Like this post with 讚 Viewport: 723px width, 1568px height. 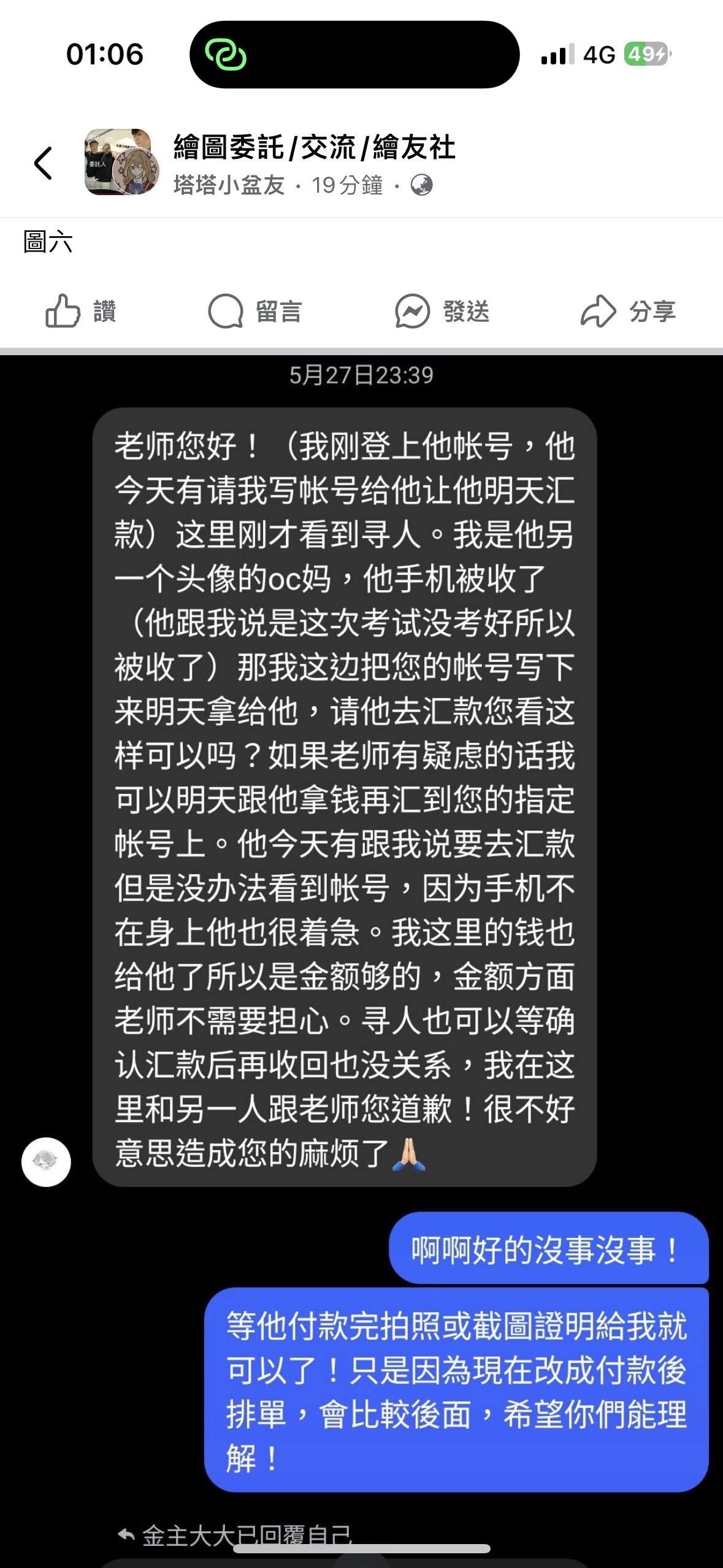coord(81,312)
